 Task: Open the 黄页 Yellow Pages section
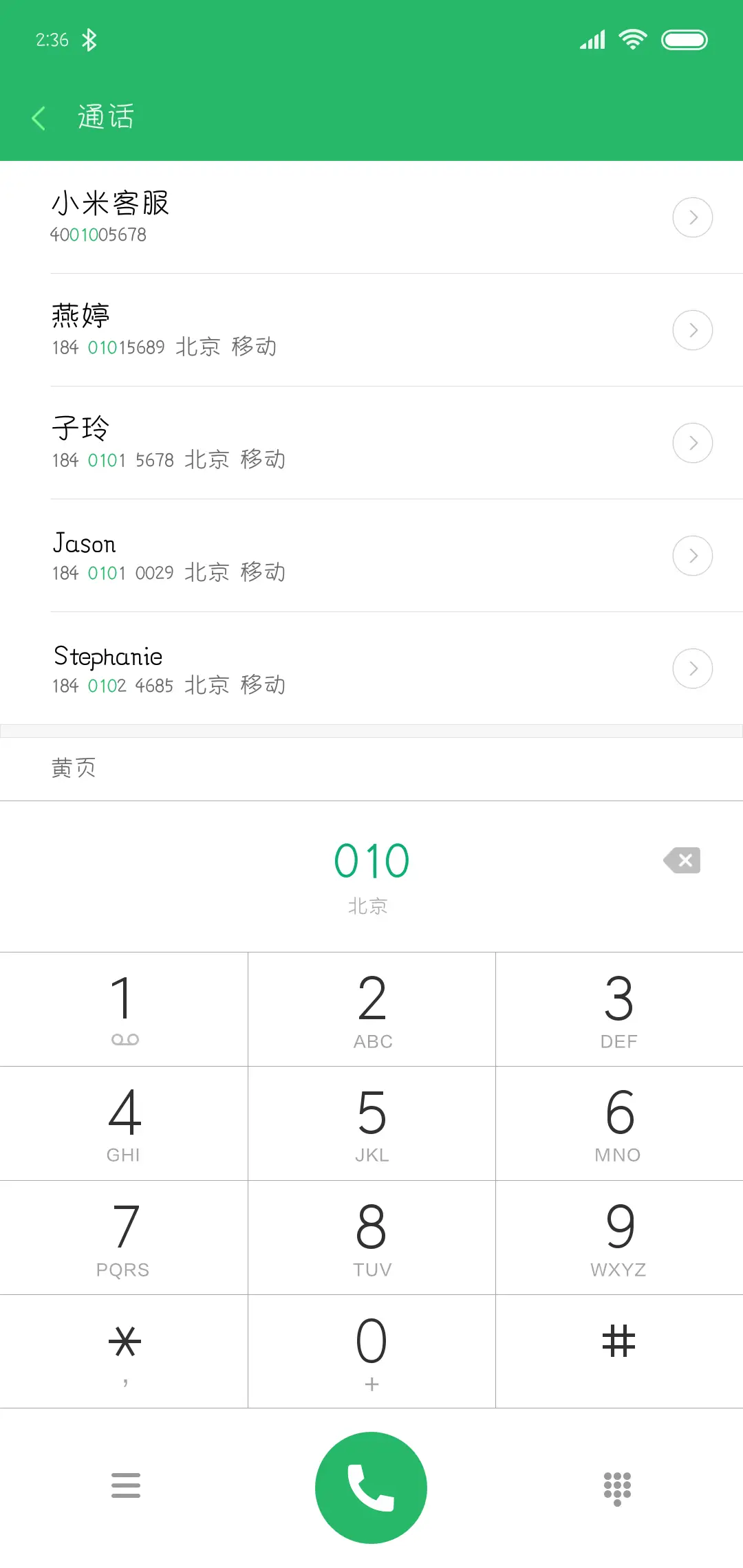tap(74, 768)
